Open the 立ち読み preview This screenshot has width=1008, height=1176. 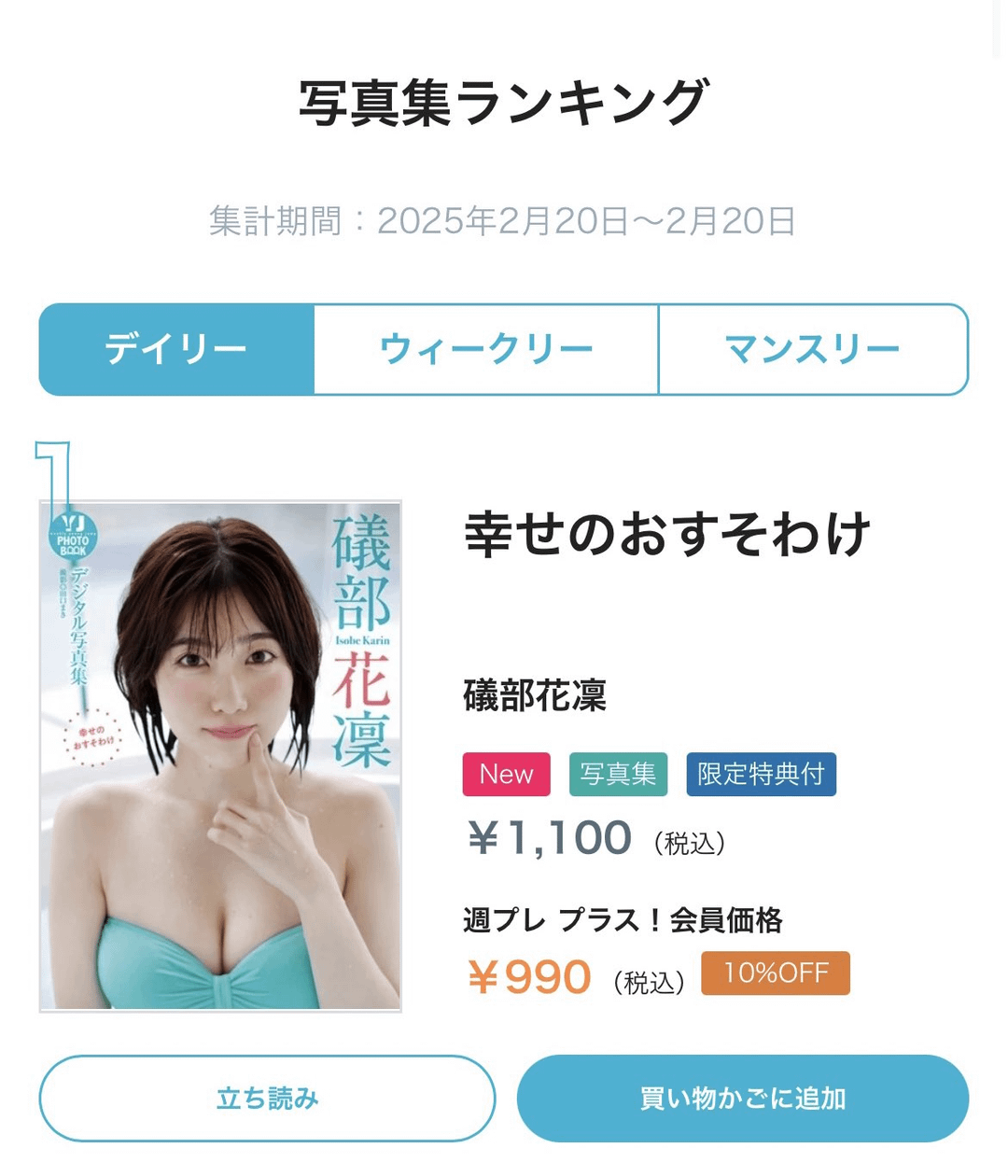pyautogui.click(x=267, y=1099)
